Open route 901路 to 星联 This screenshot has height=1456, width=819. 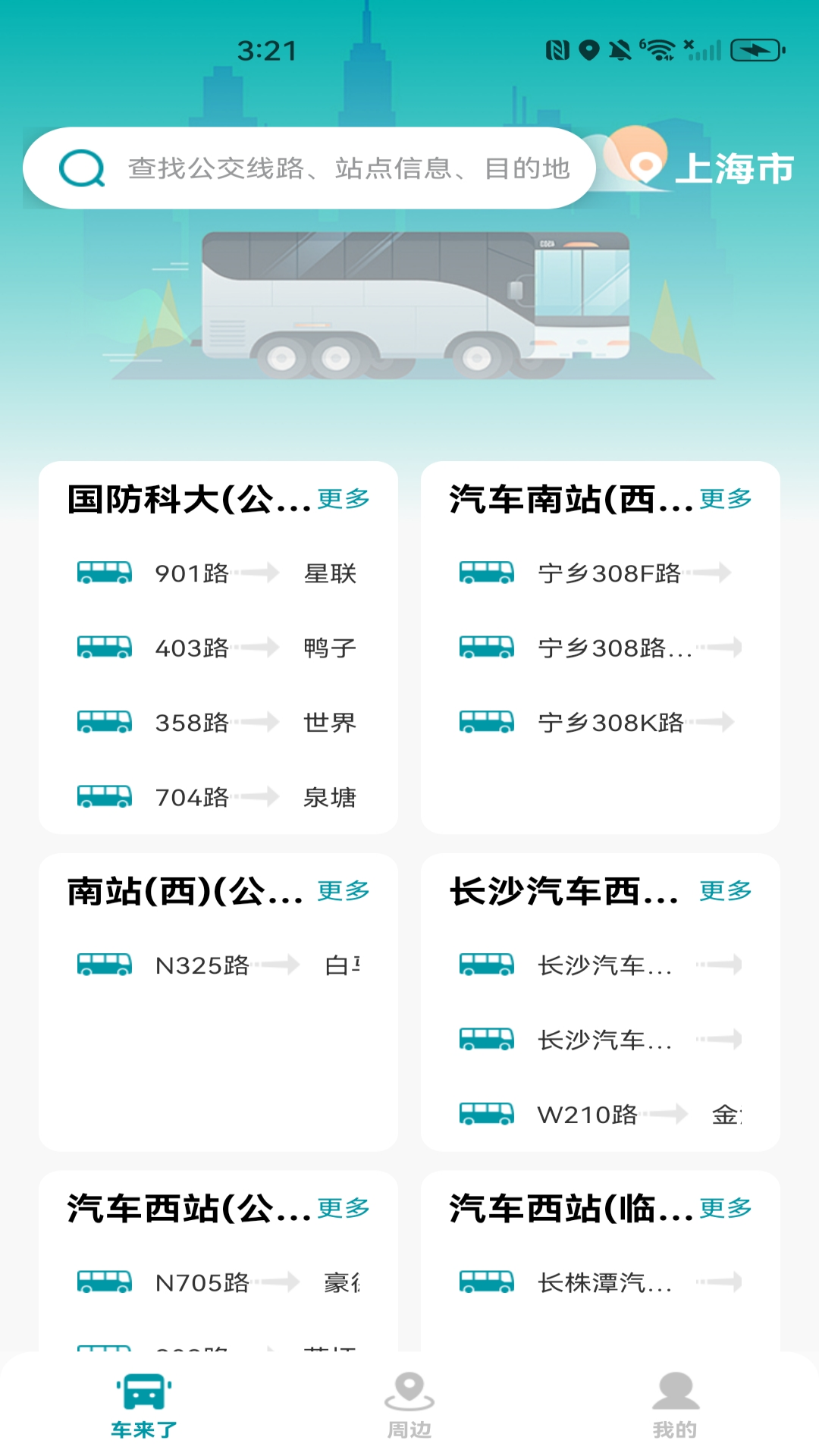click(218, 573)
